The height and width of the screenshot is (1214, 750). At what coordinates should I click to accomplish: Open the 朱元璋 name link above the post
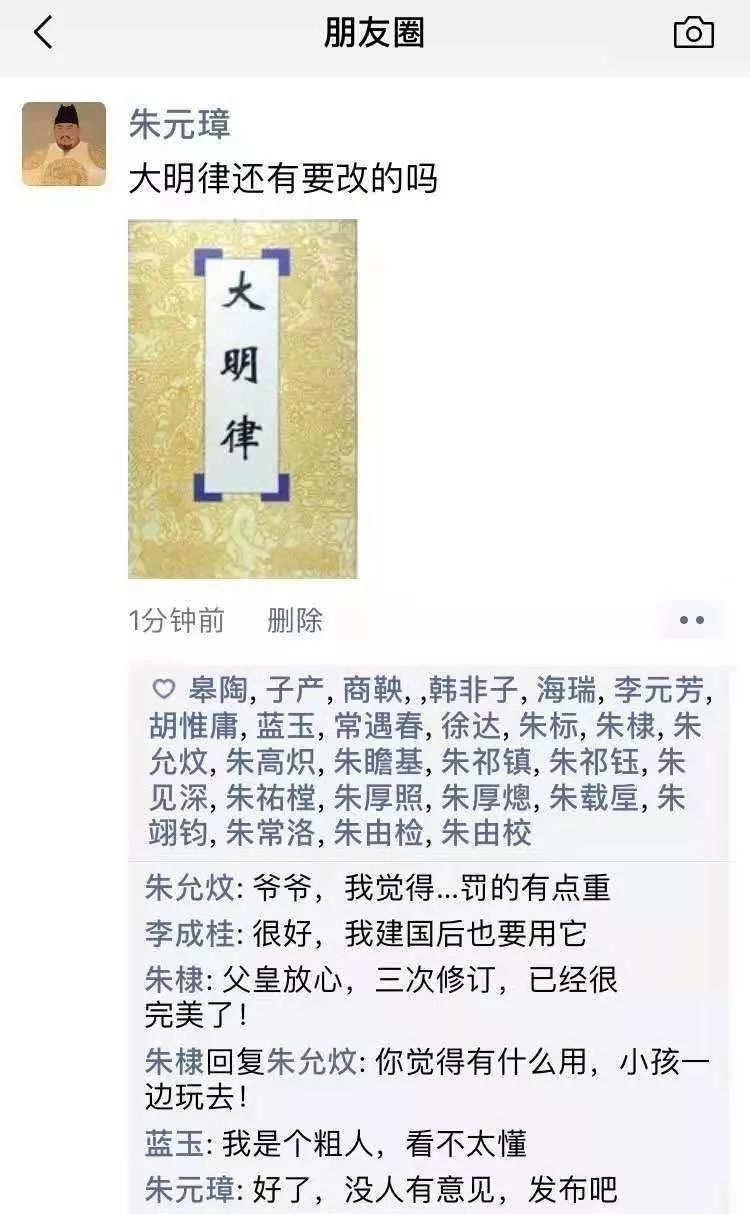(x=180, y=125)
